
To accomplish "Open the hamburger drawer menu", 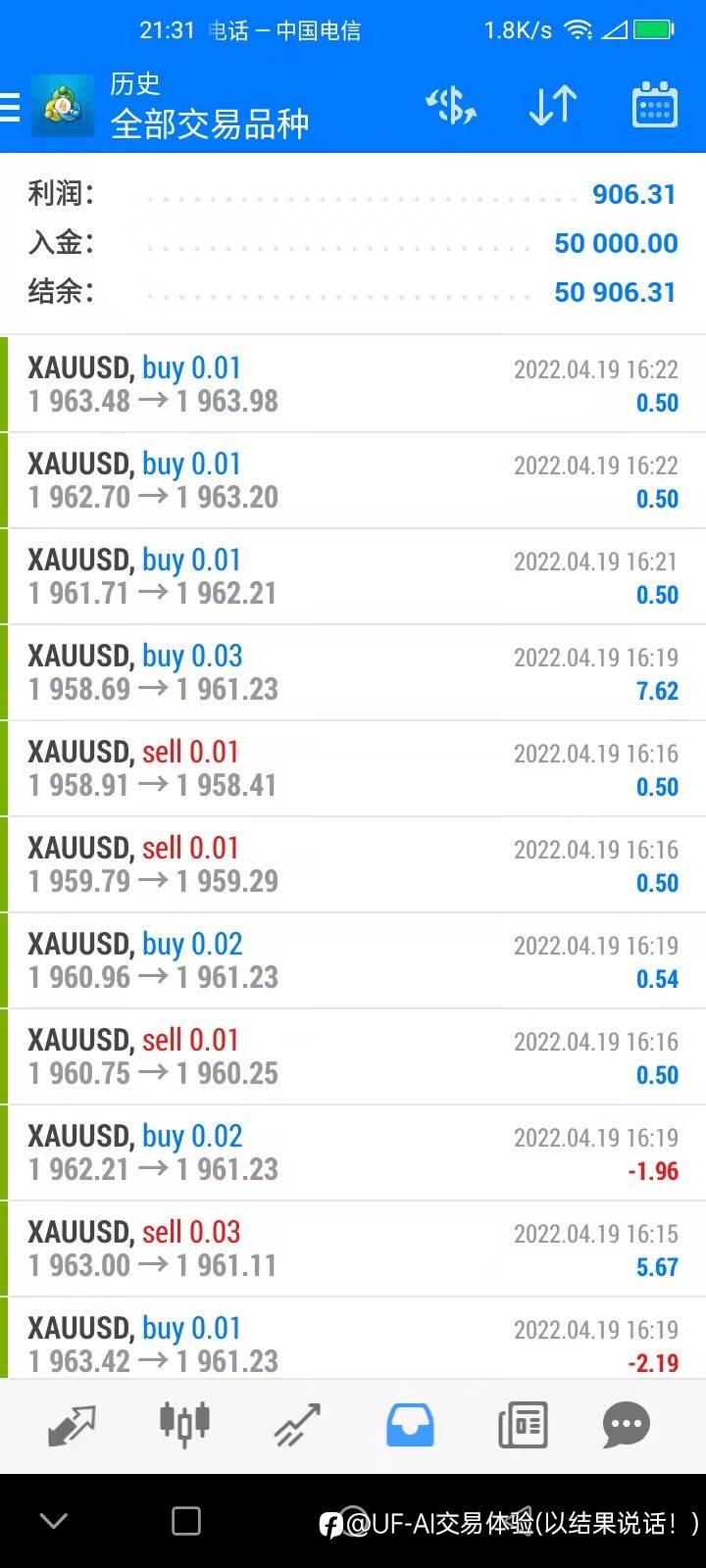I will 10,106.
